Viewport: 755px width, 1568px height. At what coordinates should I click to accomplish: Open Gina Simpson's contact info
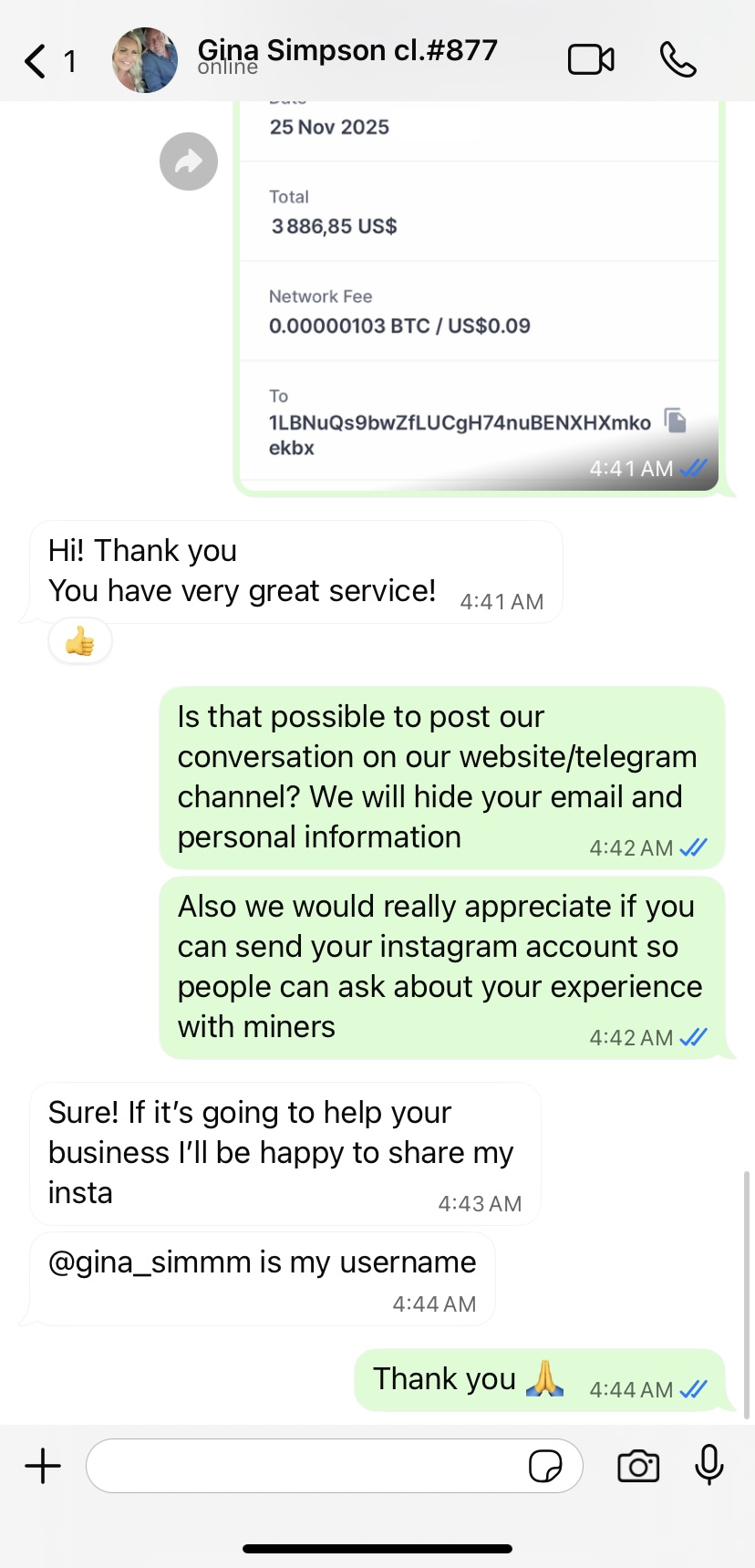(x=346, y=57)
